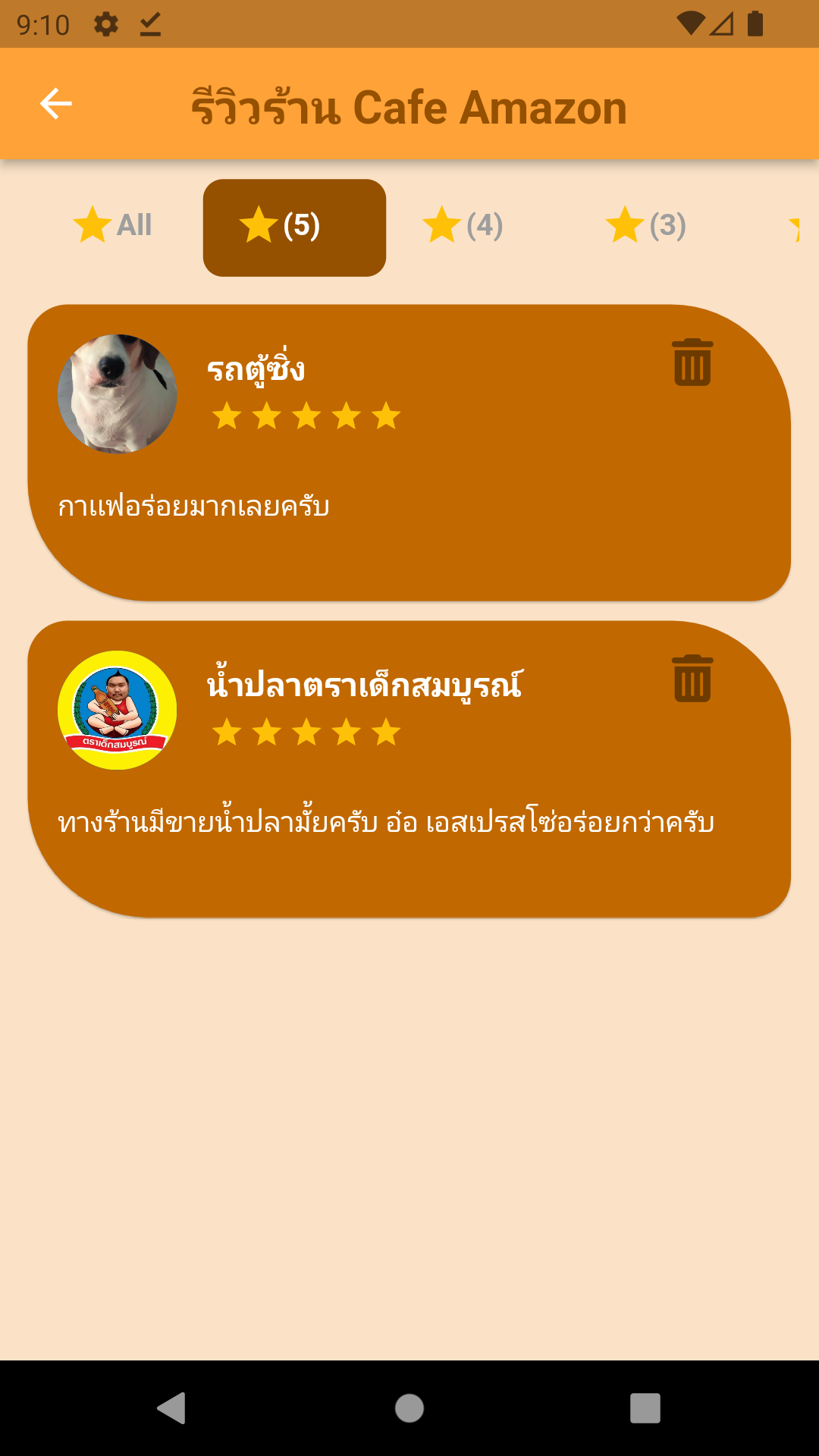The image size is (819, 1456).
Task: Click the fifth star under รถตู้ซิ่ง
Action: click(385, 416)
